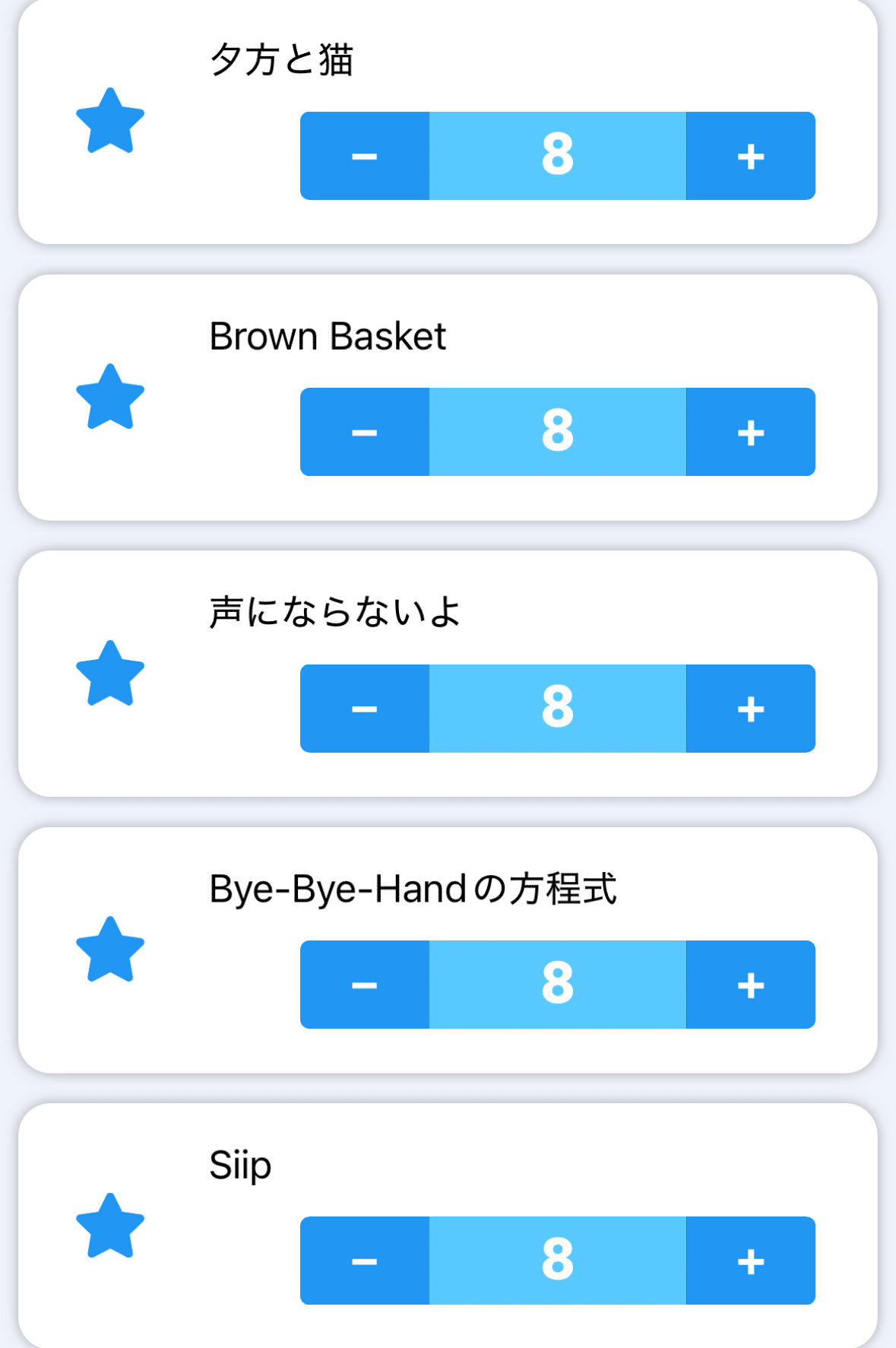Reduce the value for 声にならないよ
The image size is (896, 1348).
pos(365,709)
